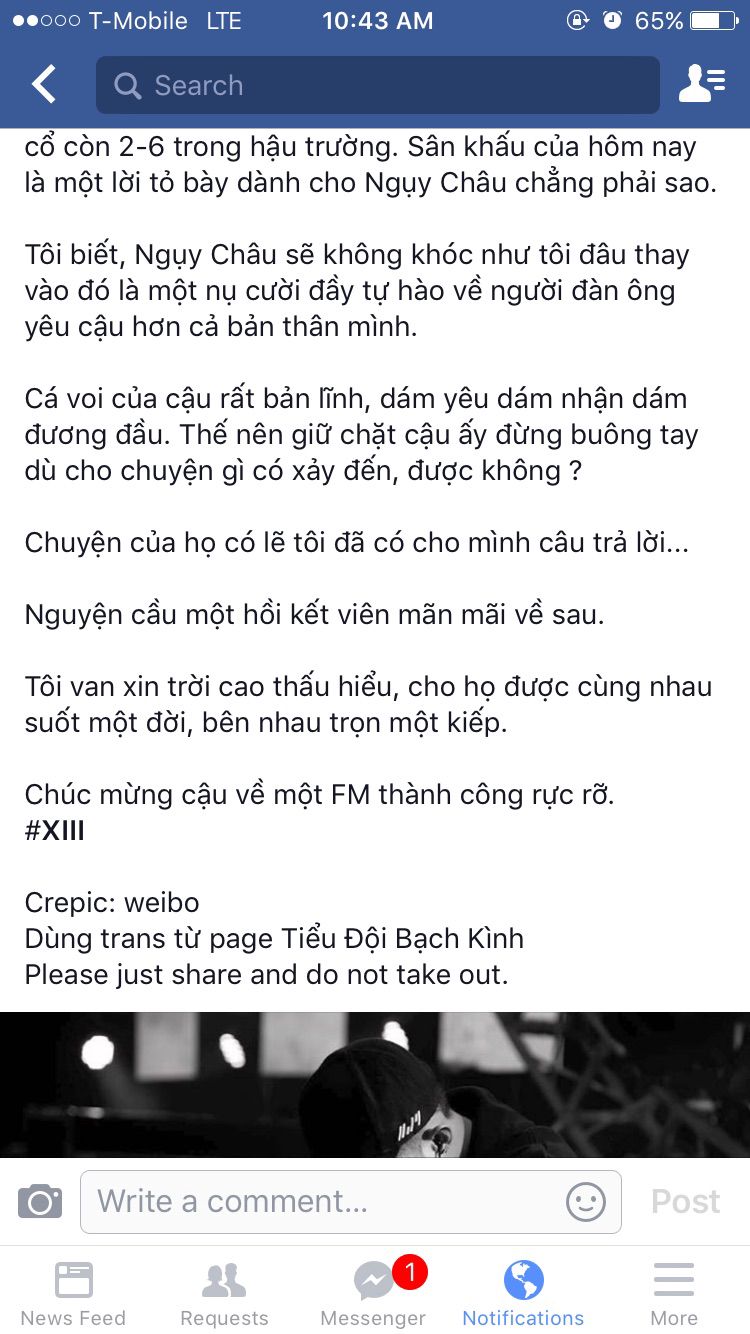Switch to the News Feed tab

point(73,1291)
